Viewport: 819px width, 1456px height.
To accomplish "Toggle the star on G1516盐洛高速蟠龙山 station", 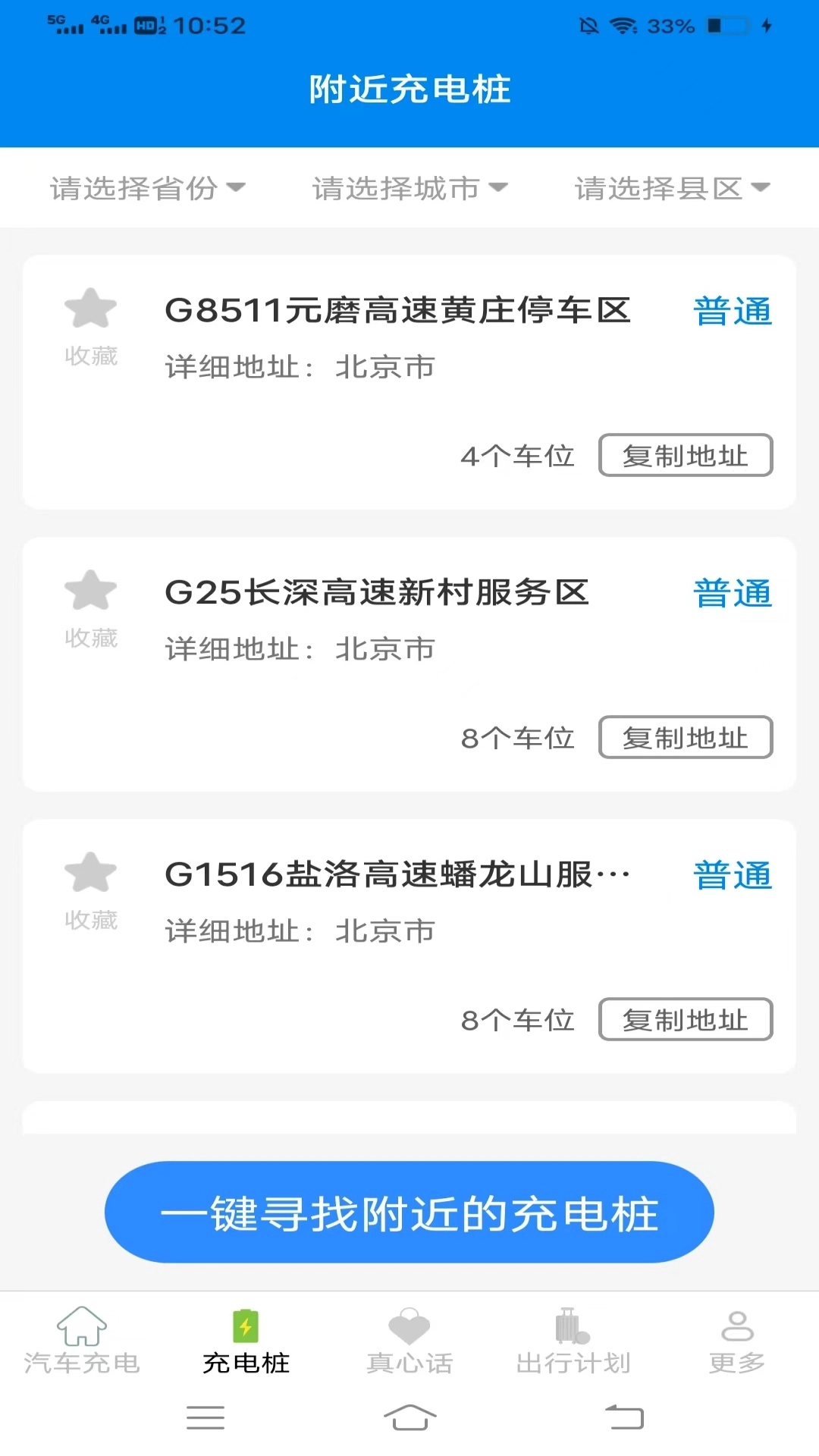I will click(x=90, y=873).
